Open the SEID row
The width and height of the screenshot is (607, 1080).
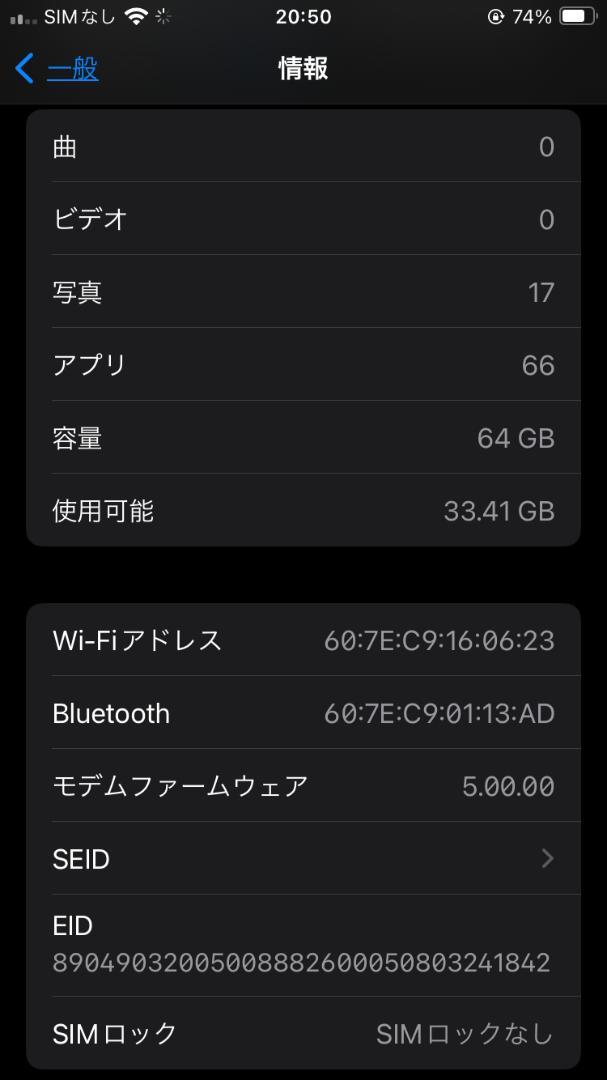[303, 858]
